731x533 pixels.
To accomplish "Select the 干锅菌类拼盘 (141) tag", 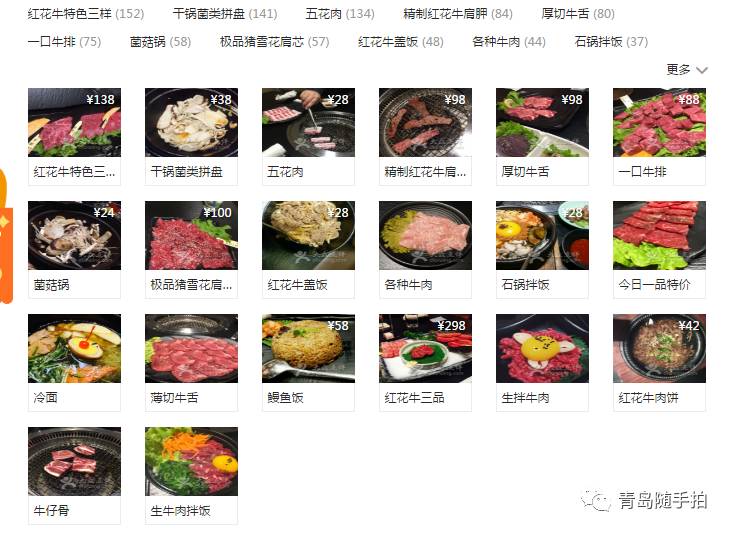I will [224, 14].
